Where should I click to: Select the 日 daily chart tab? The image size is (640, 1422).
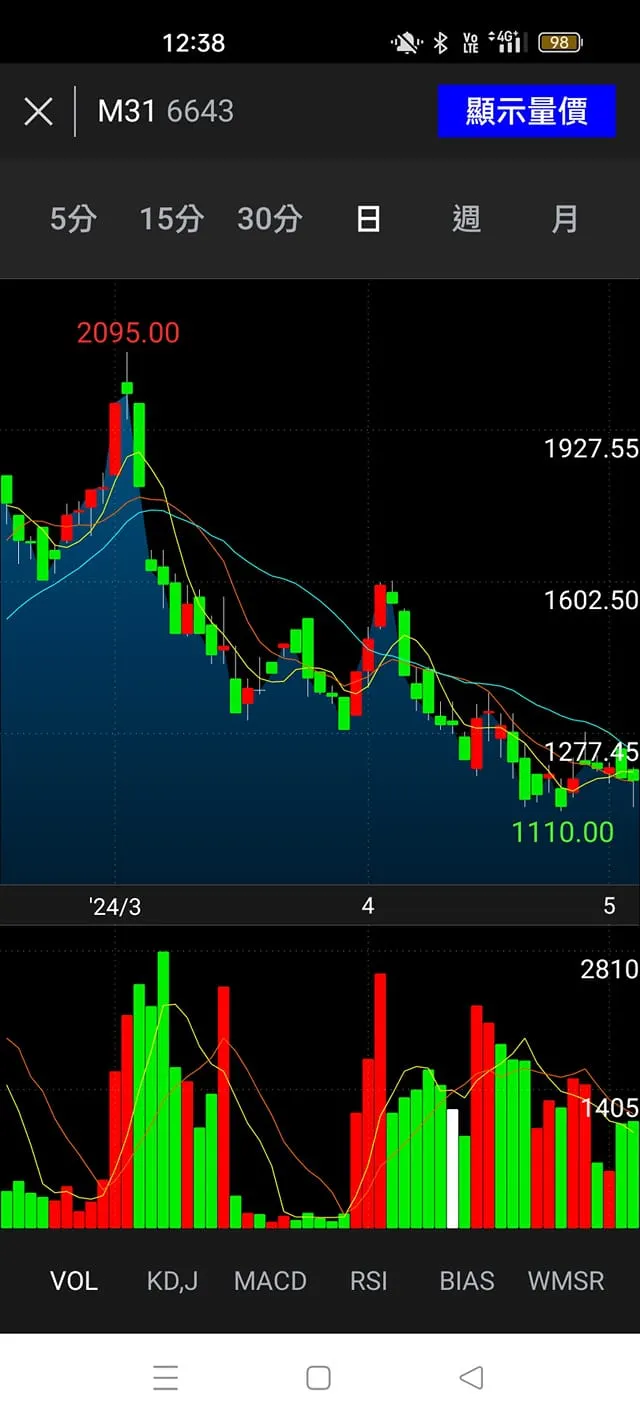pos(368,219)
